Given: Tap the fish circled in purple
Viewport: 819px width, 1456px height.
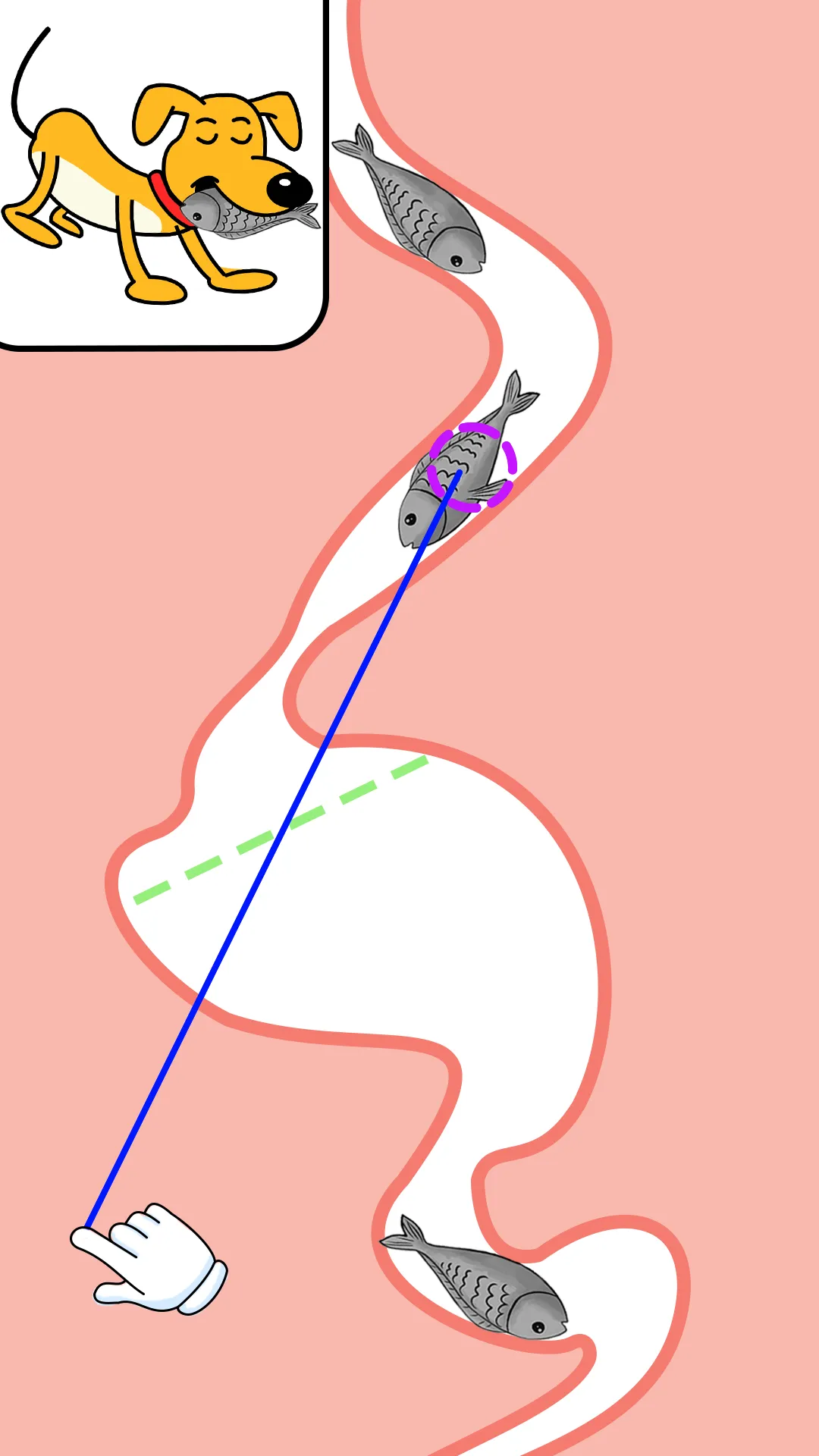Looking at the screenshot, I should pos(464,464).
